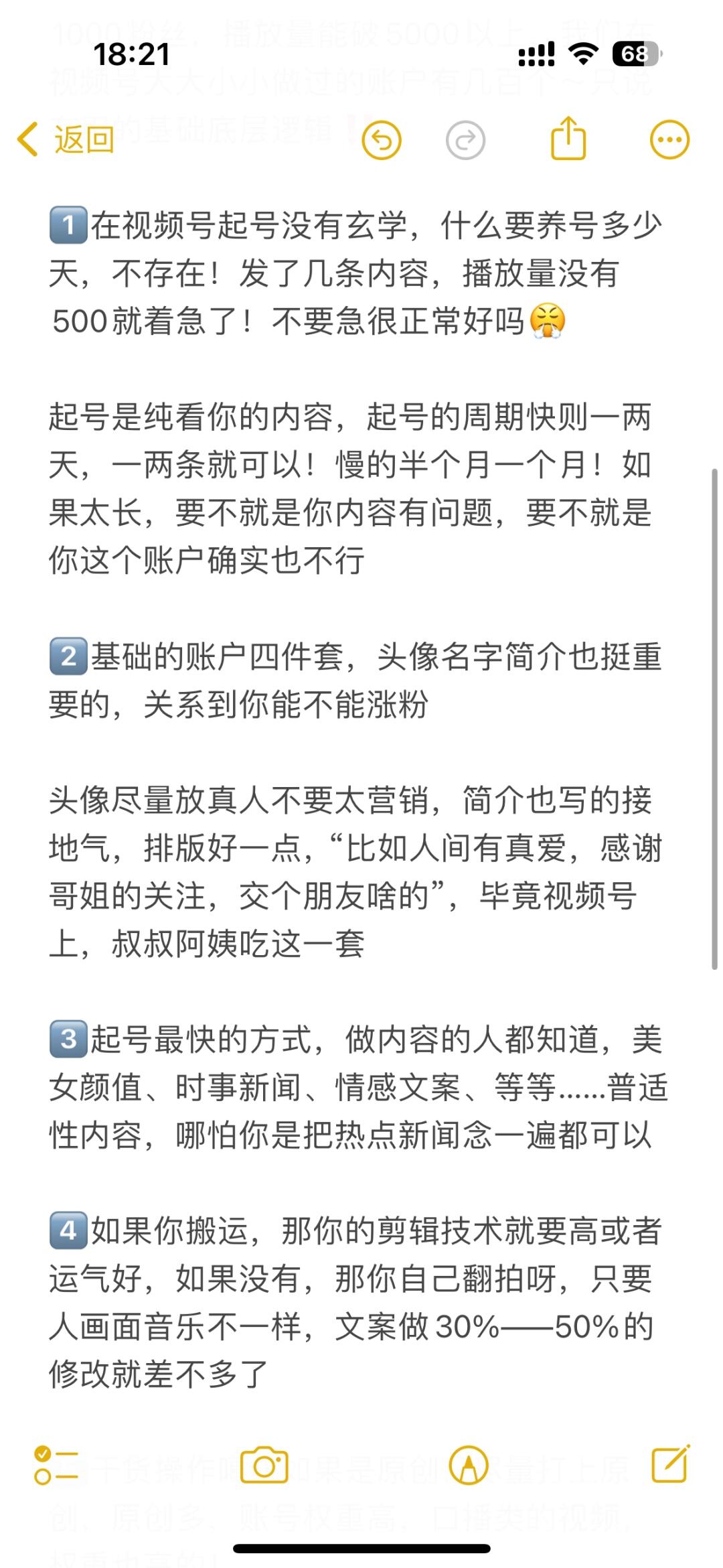This screenshot has width=723, height=1568.
Task: Open the camera attachment option
Action: (264, 1465)
